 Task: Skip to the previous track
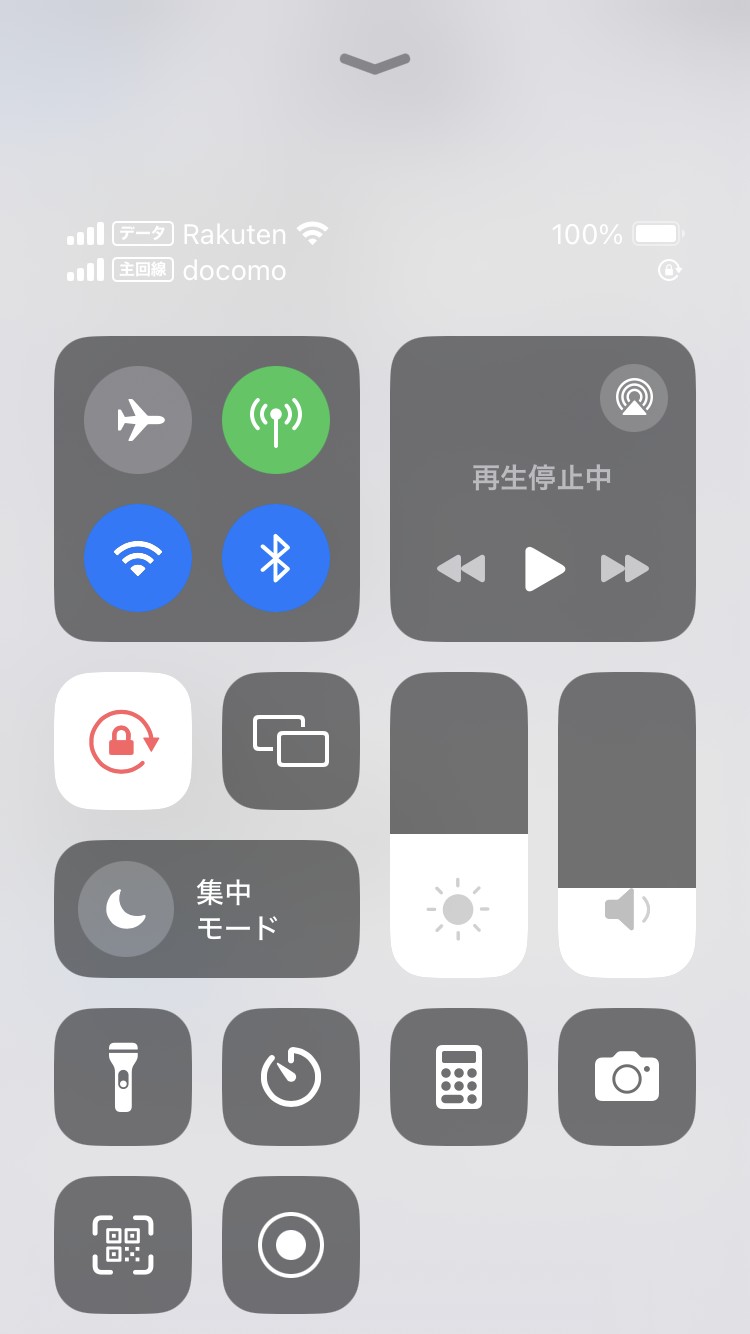[x=461, y=569]
